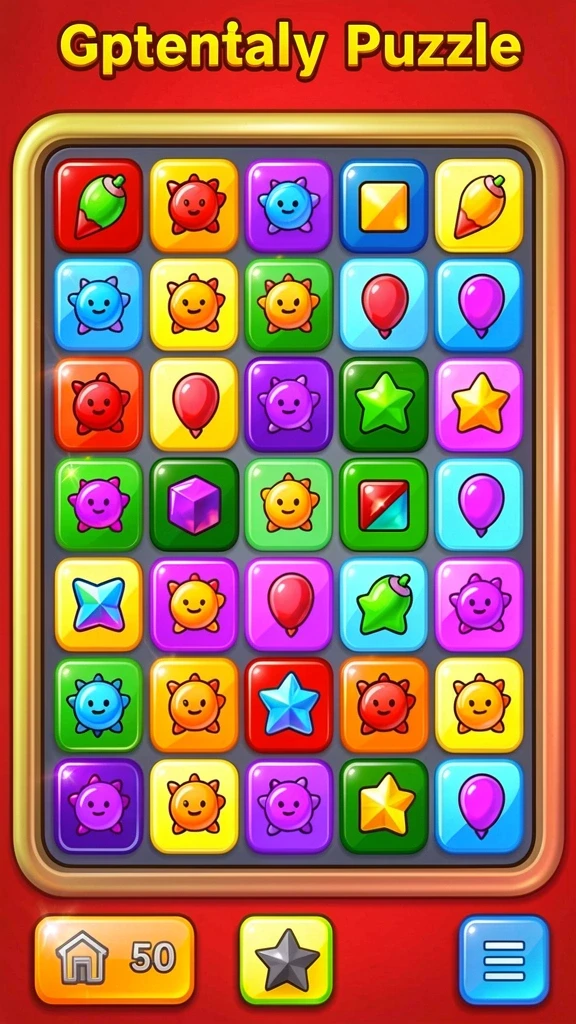Tap the red balloon on yellow tile

point(194,404)
